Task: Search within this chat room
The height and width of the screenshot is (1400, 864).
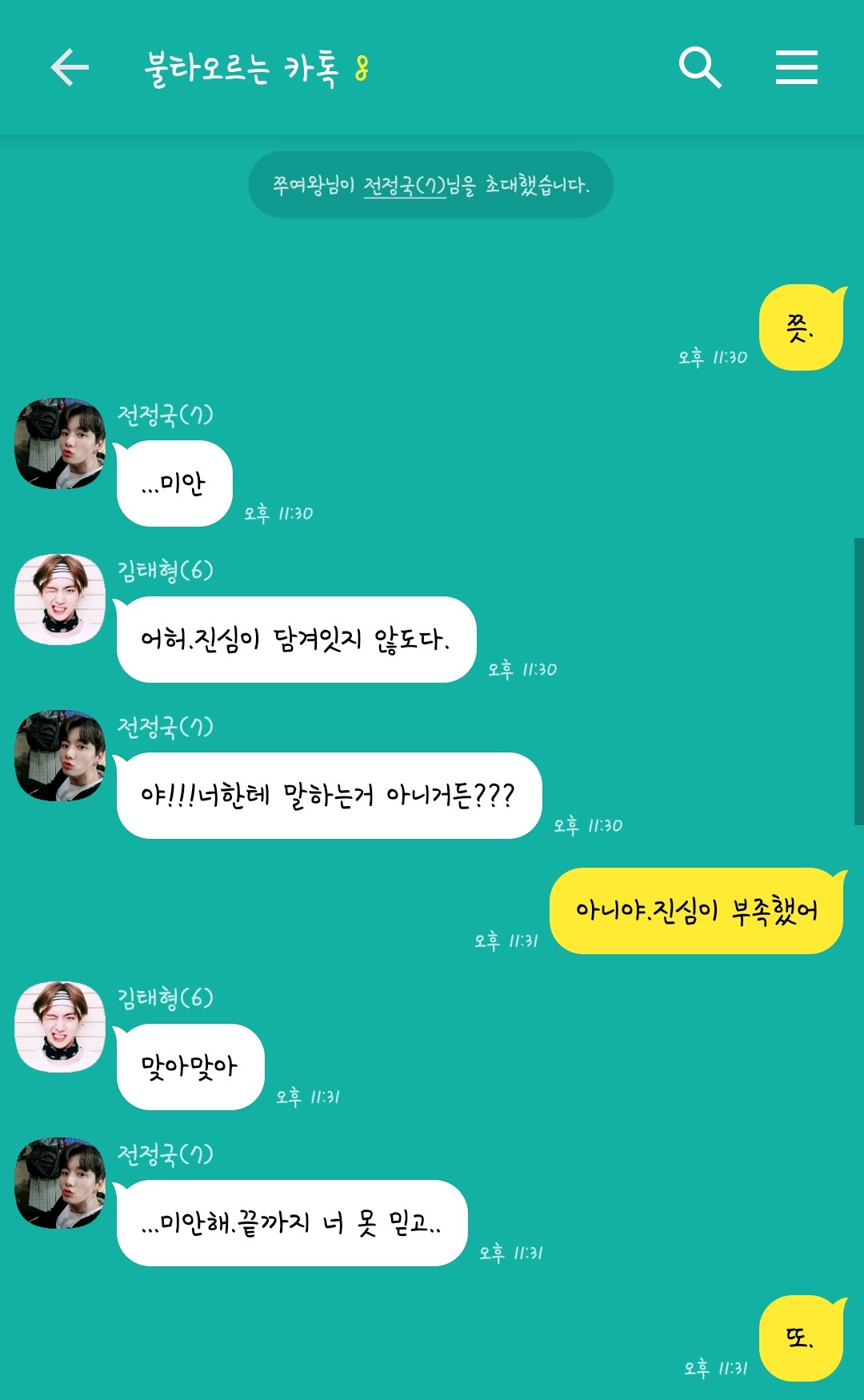Action: [x=700, y=66]
